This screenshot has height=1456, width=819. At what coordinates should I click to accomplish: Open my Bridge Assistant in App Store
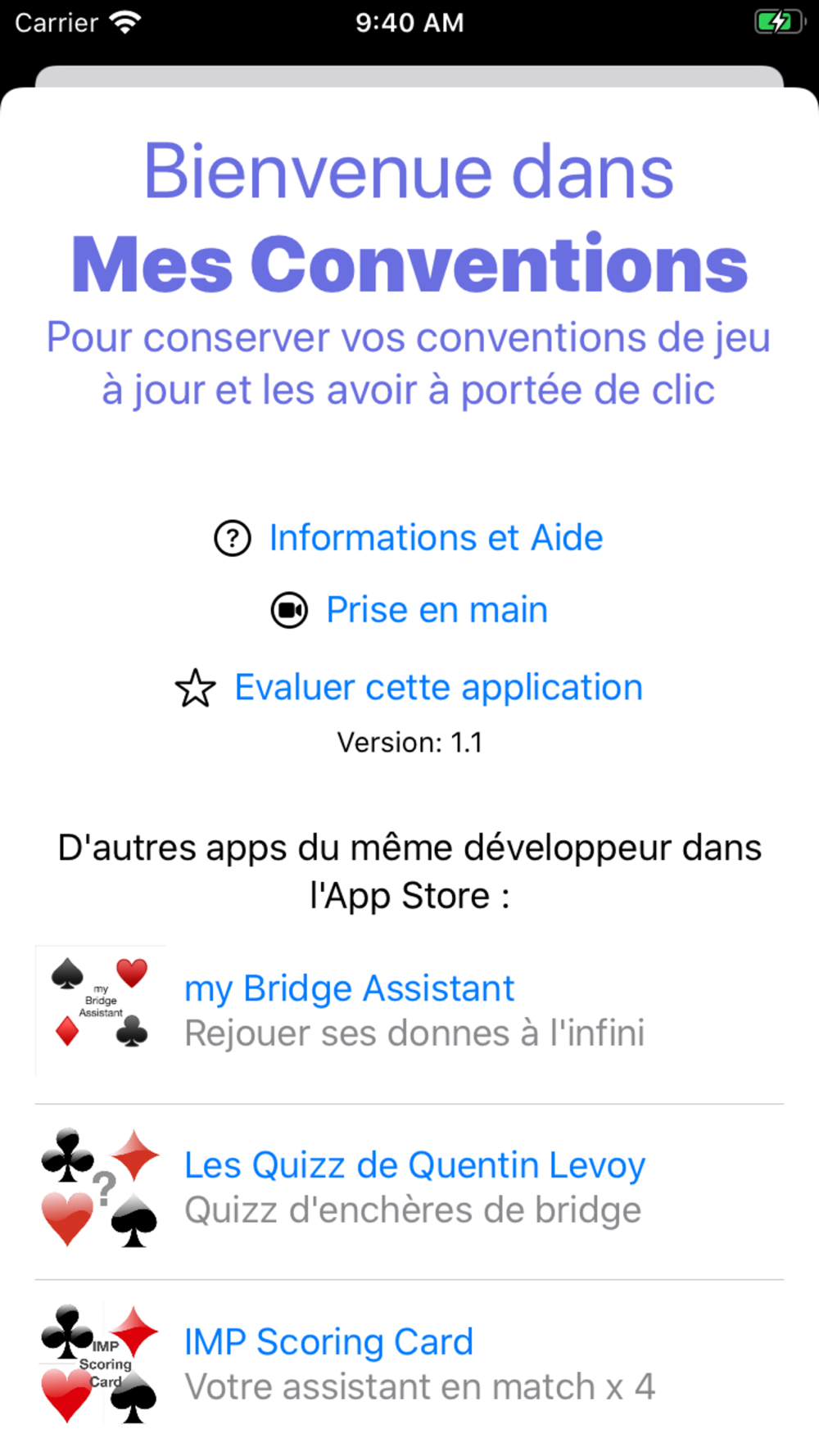(x=409, y=1011)
